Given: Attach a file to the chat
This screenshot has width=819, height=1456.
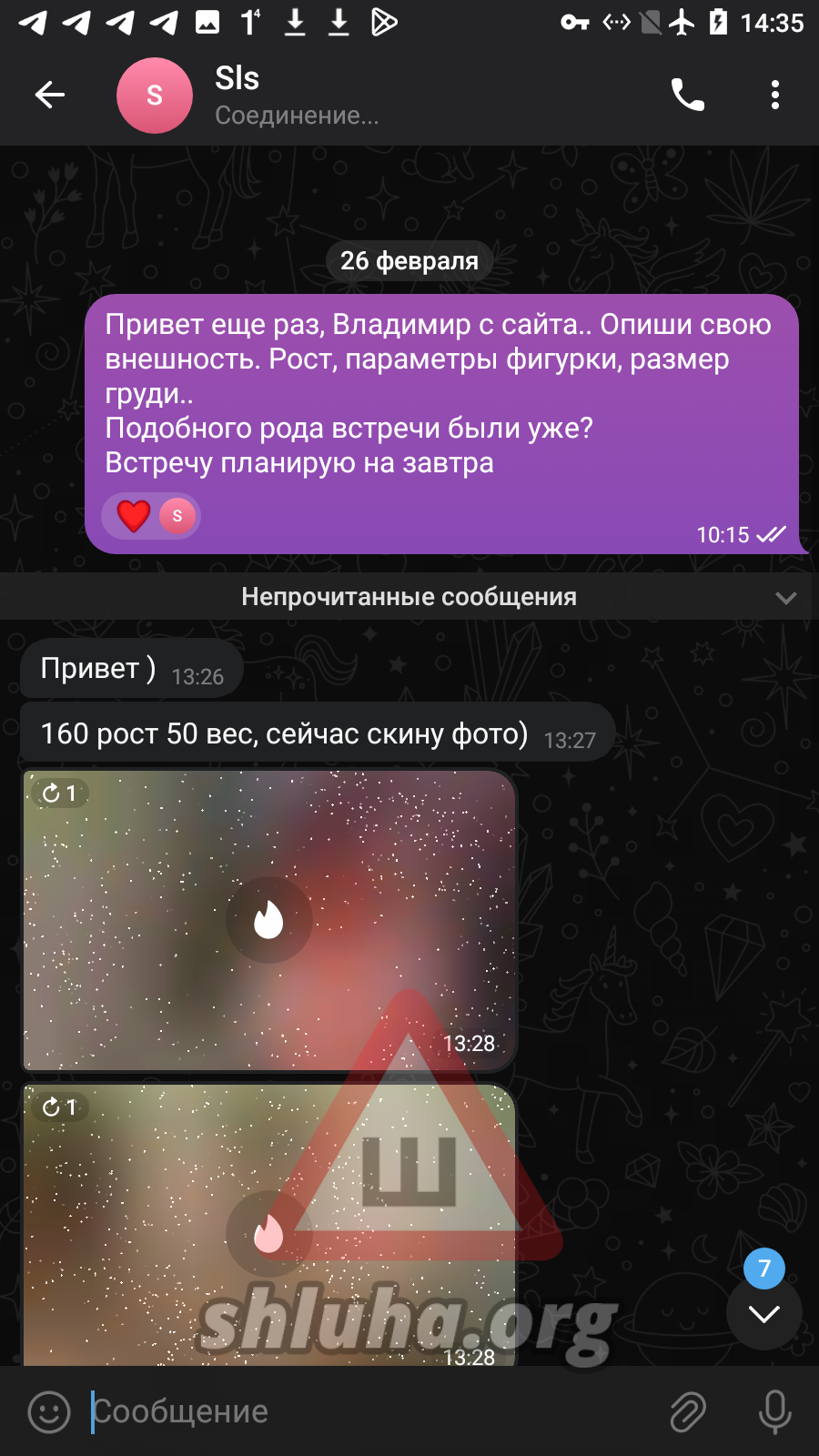Looking at the screenshot, I should coord(688,1411).
